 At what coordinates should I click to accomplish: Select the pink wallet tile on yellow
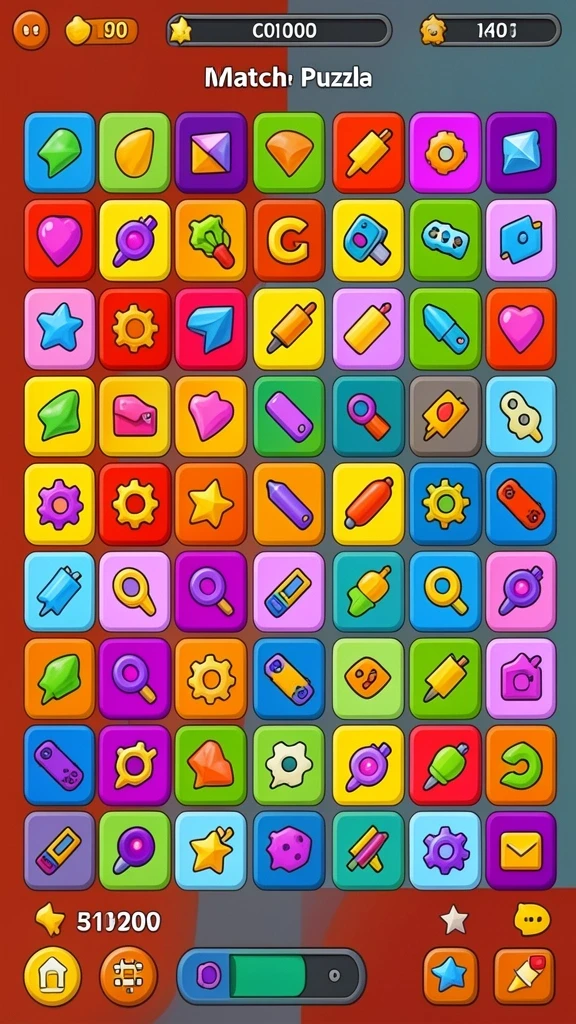(x=135, y=416)
